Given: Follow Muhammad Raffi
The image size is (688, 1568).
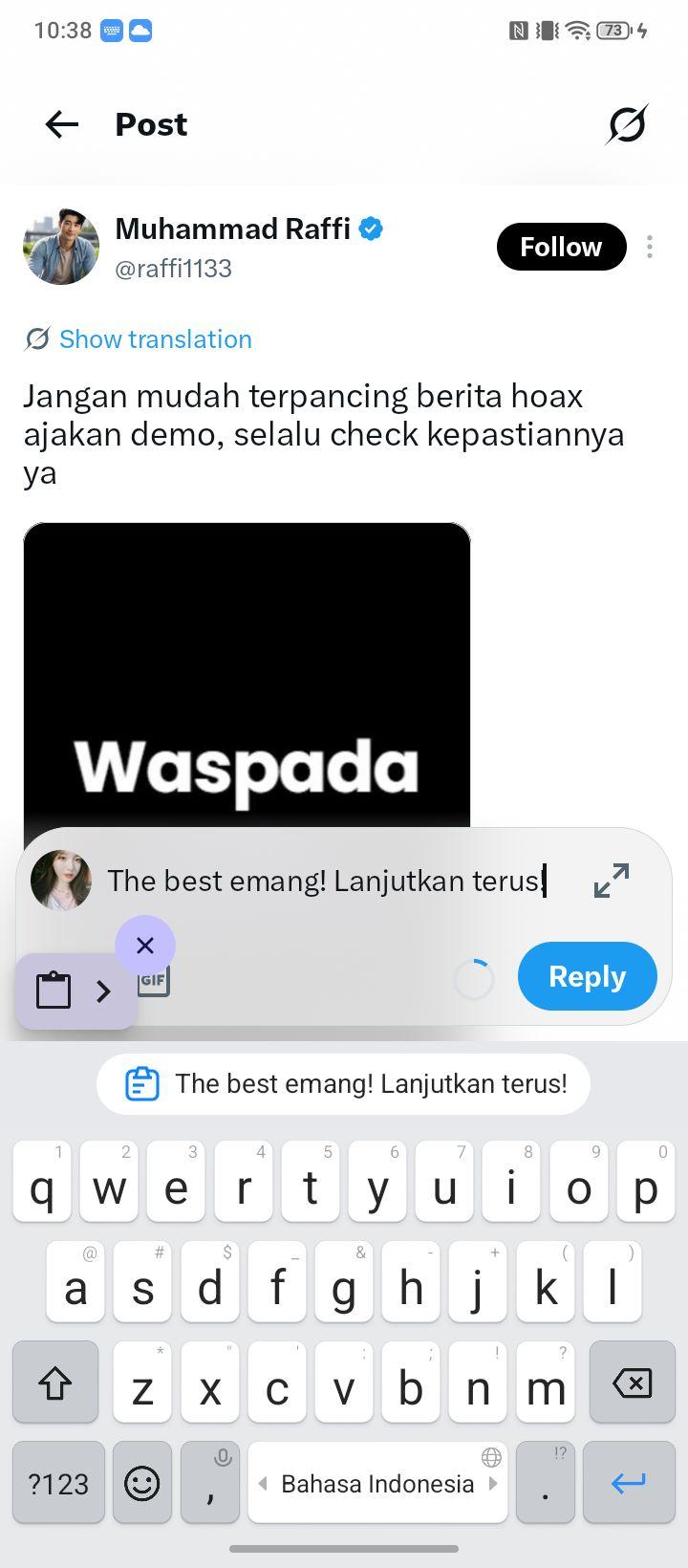Looking at the screenshot, I should pyautogui.click(x=561, y=247).
